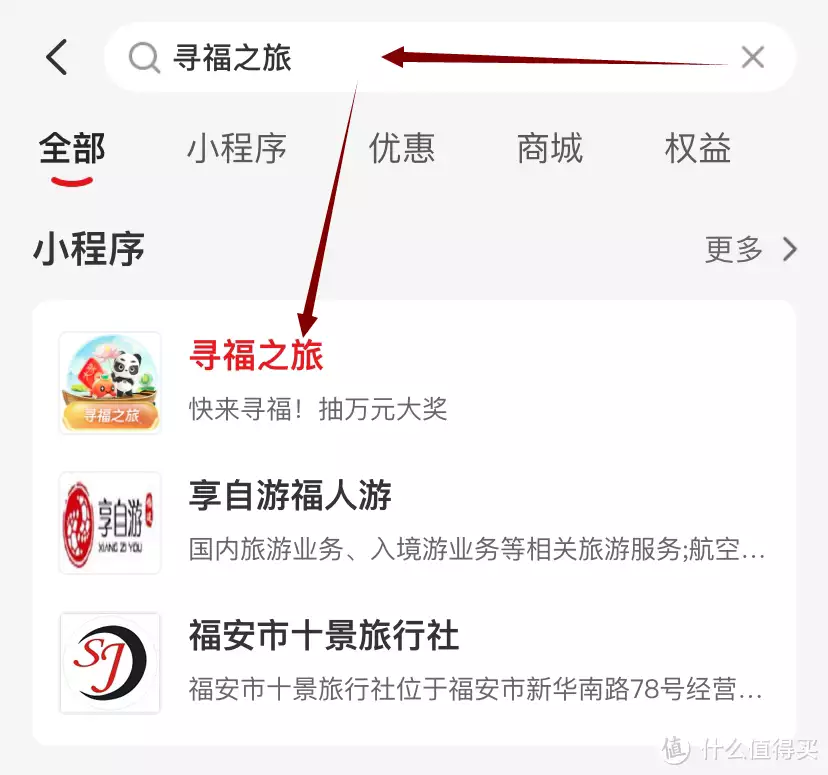The image size is (828, 775).
Task: Show 更多 mini programs
Action: click(750, 249)
